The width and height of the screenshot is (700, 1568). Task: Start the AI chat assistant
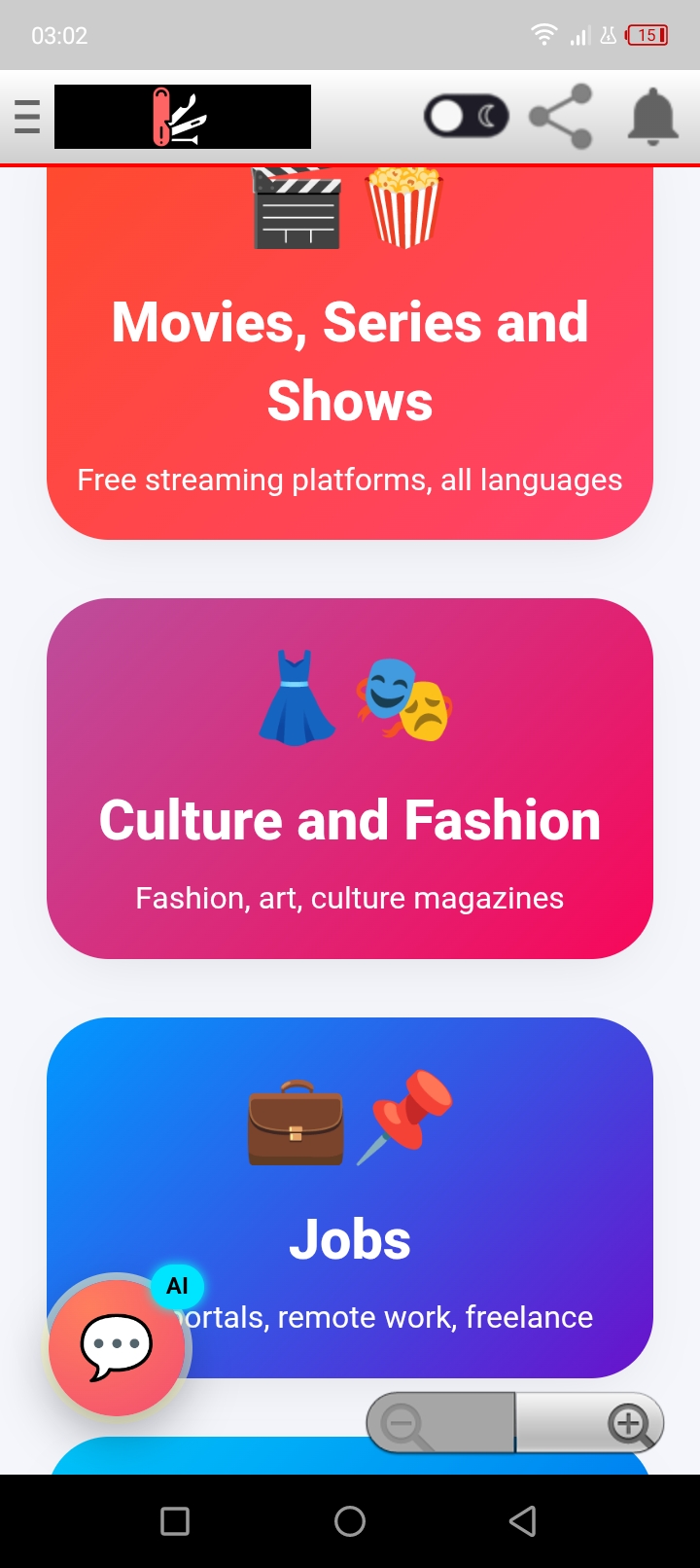click(117, 1347)
